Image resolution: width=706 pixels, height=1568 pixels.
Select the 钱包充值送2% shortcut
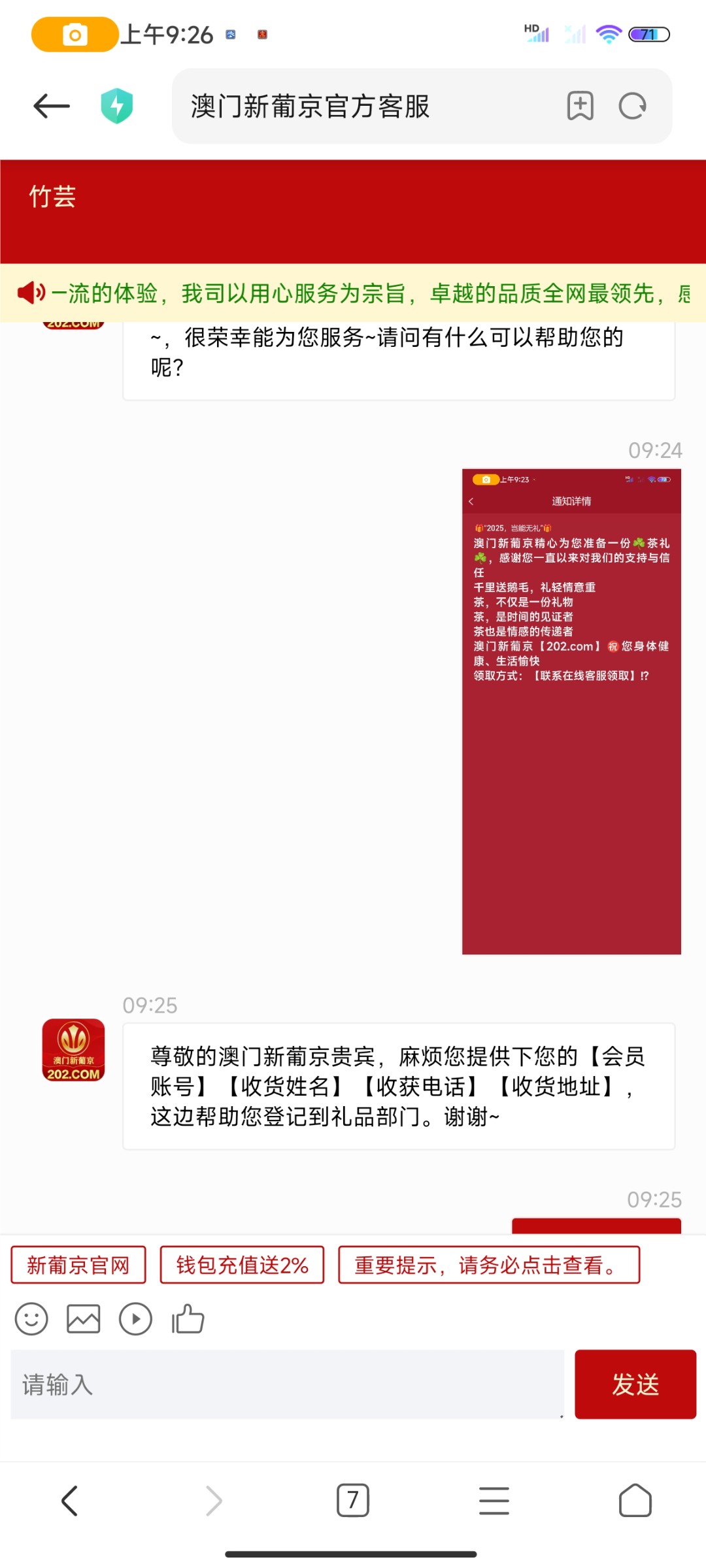(242, 1266)
